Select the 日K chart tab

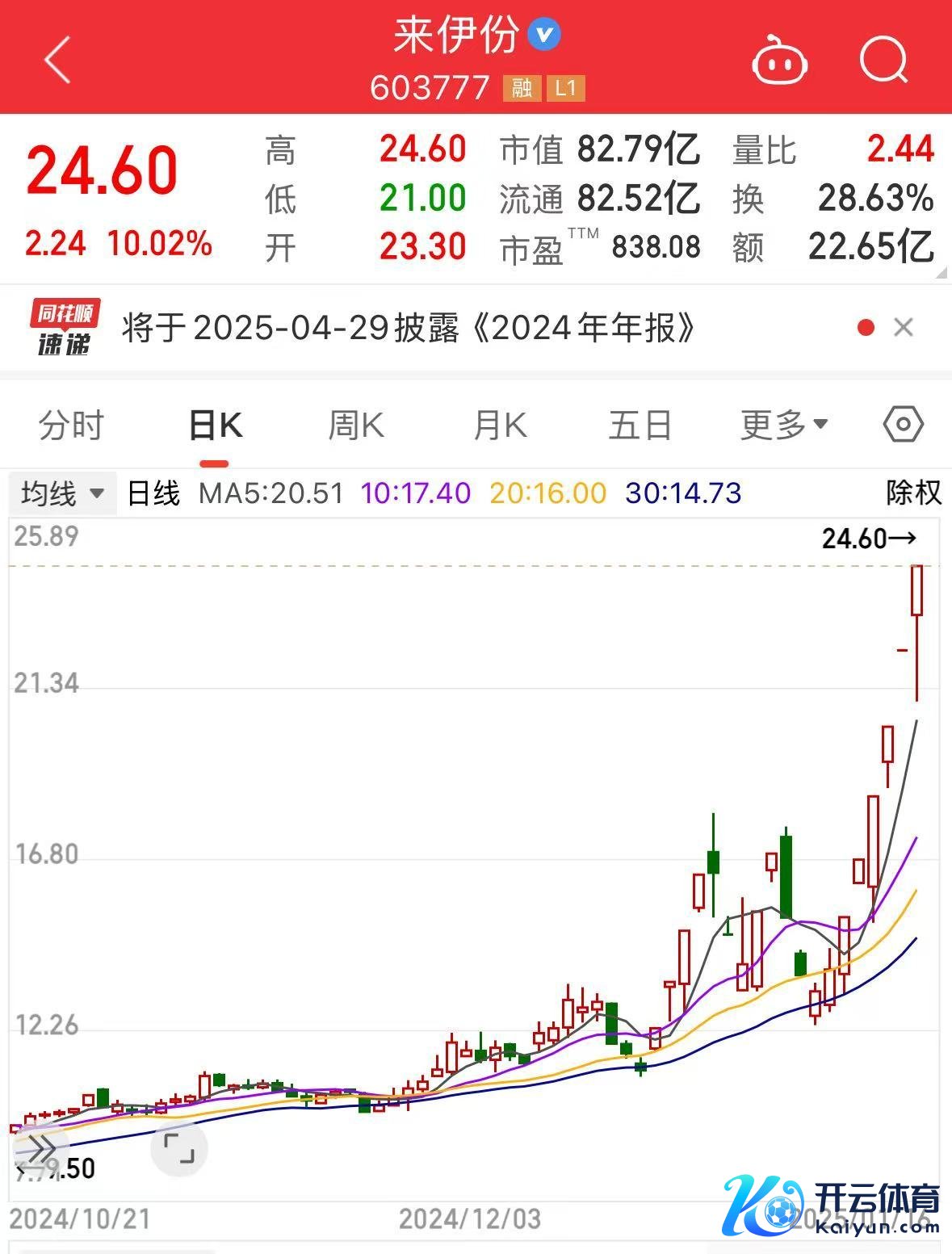[215, 426]
